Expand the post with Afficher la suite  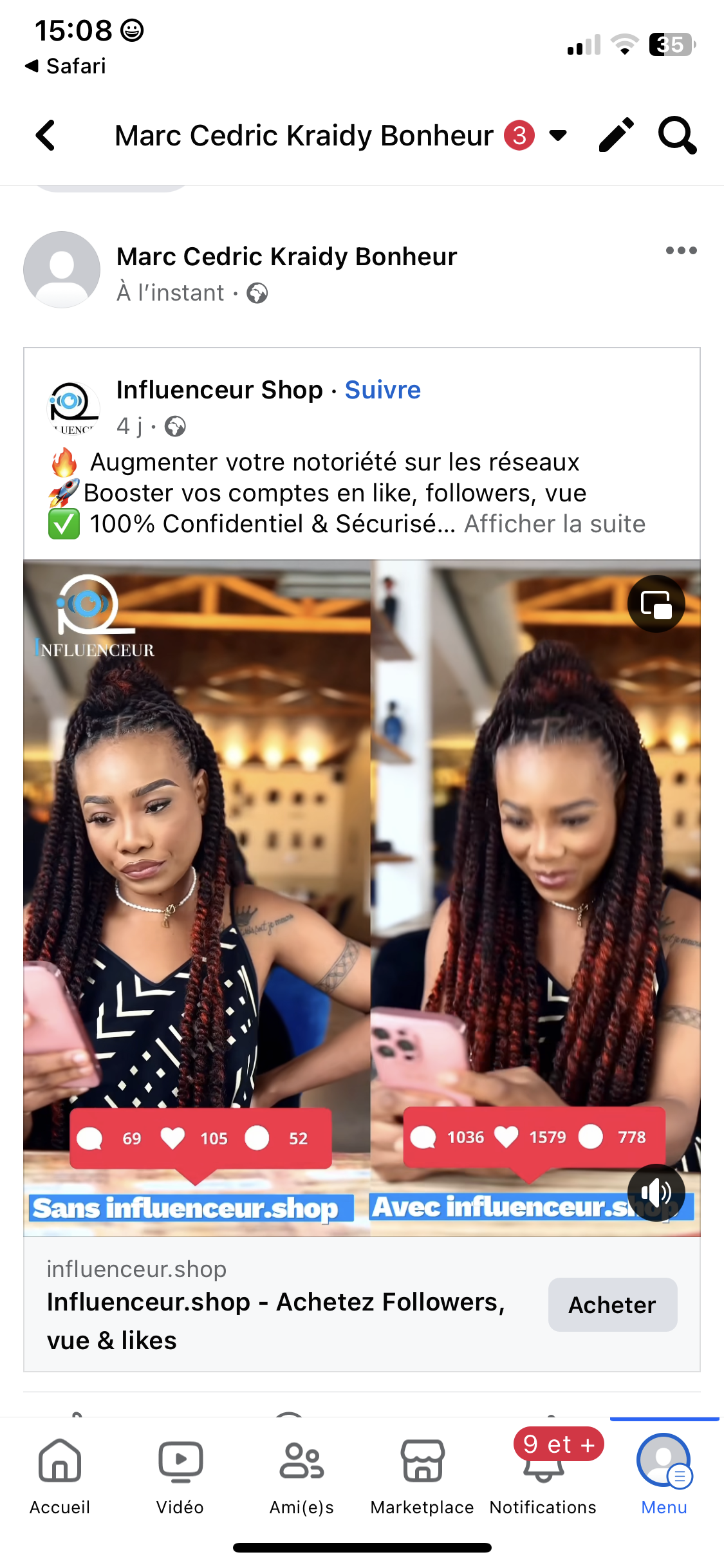click(x=555, y=524)
